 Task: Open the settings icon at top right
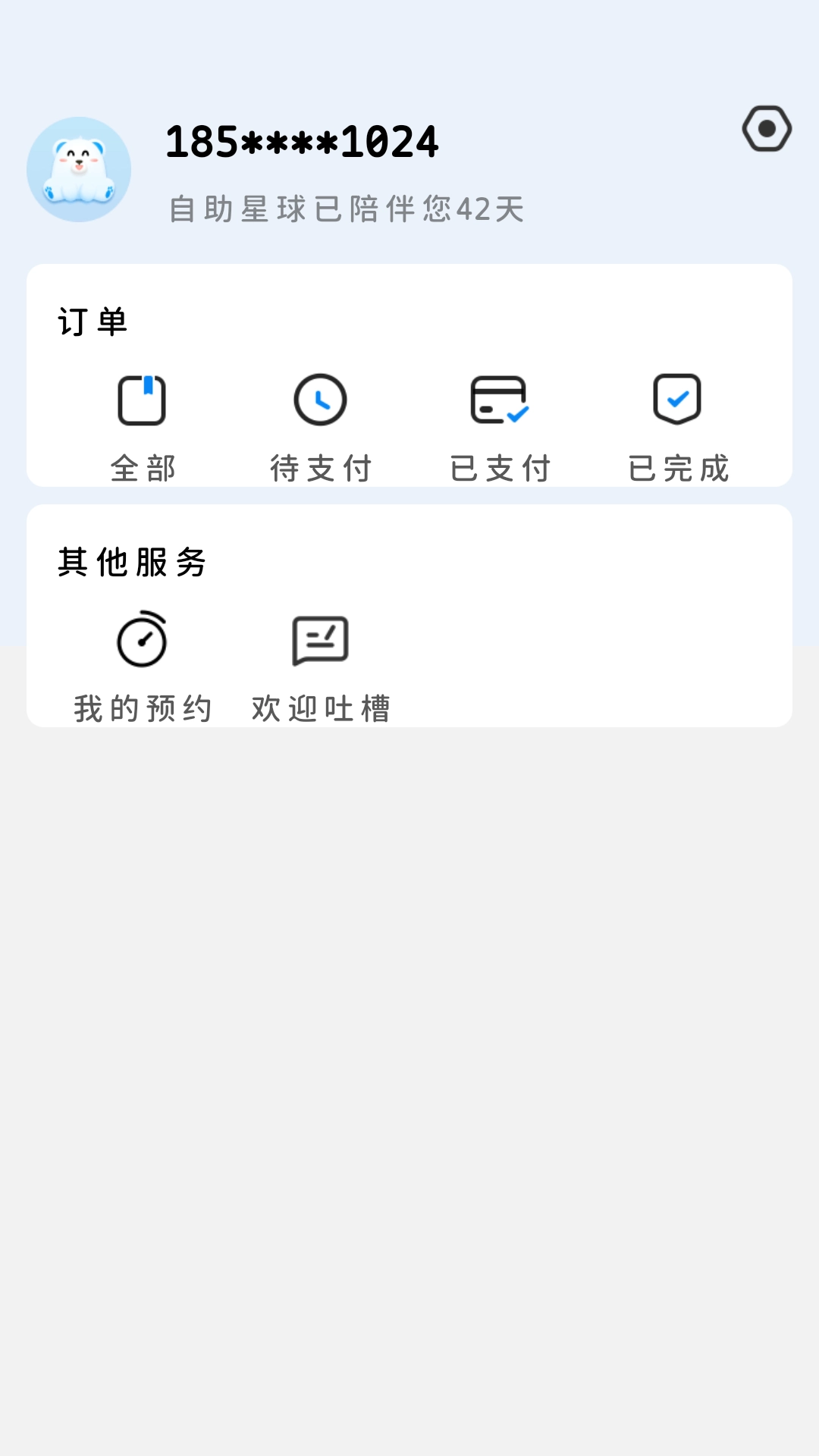click(x=768, y=129)
